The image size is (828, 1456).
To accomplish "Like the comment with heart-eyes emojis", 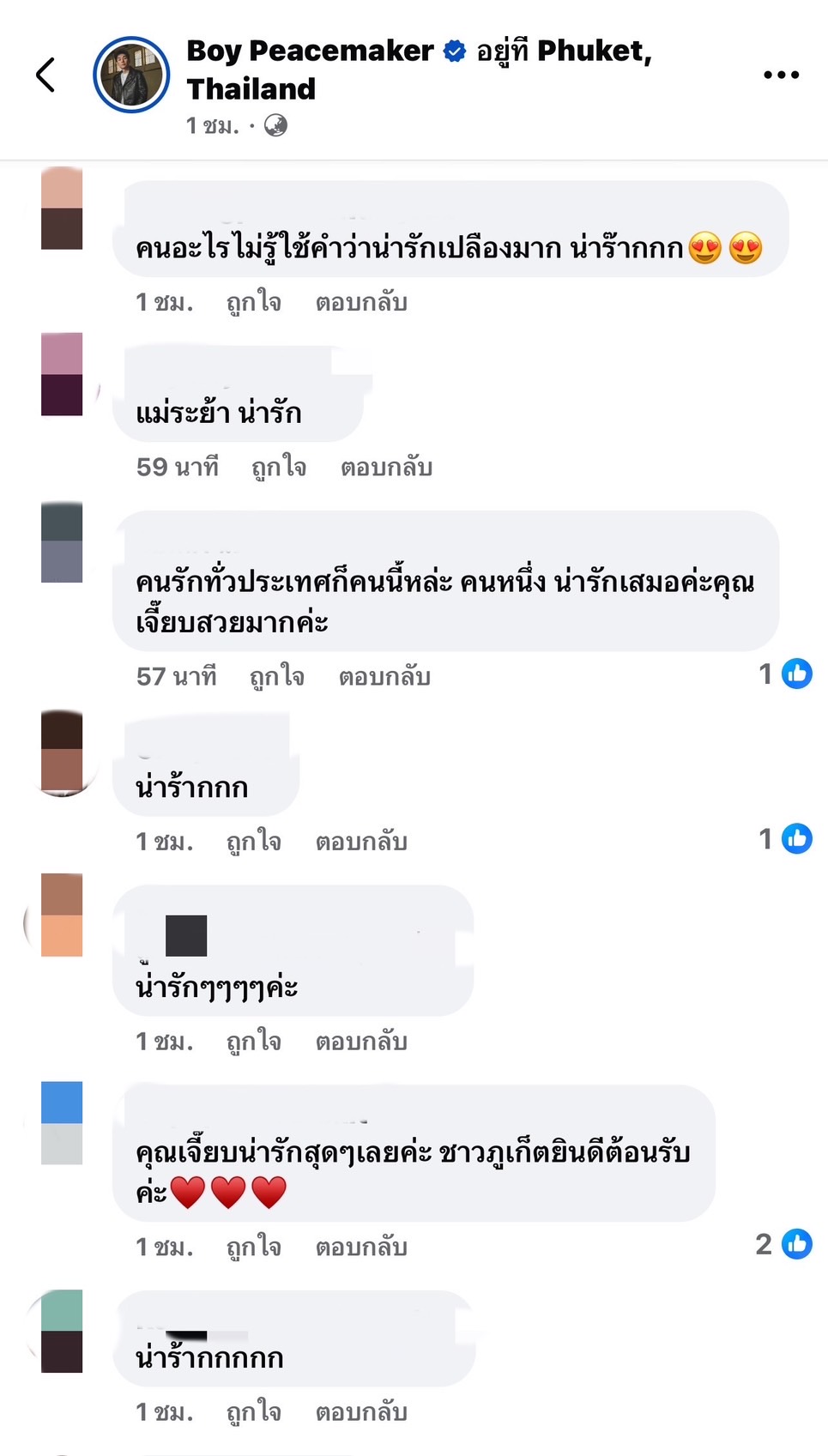I will tap(253, 302).
